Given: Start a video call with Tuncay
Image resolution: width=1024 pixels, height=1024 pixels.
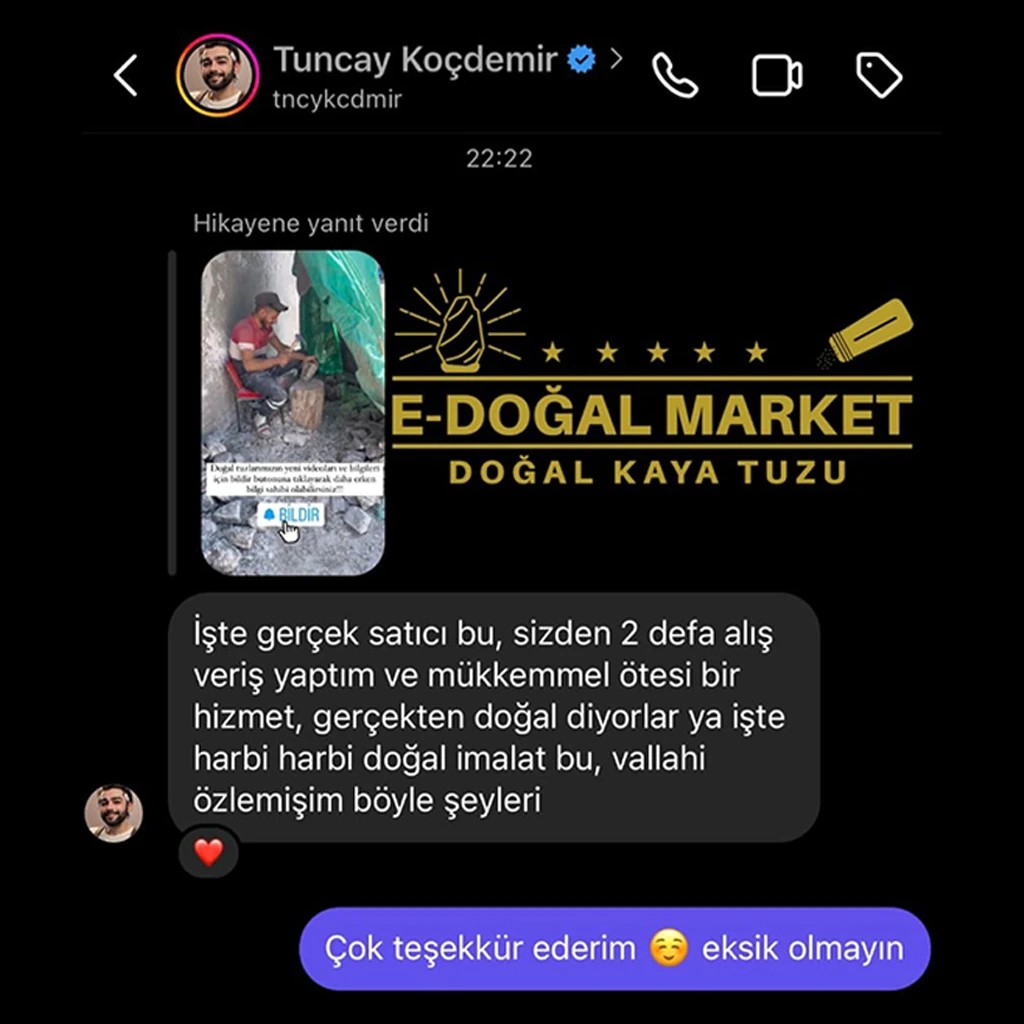Looking at the screenshot, I should 777,76.
